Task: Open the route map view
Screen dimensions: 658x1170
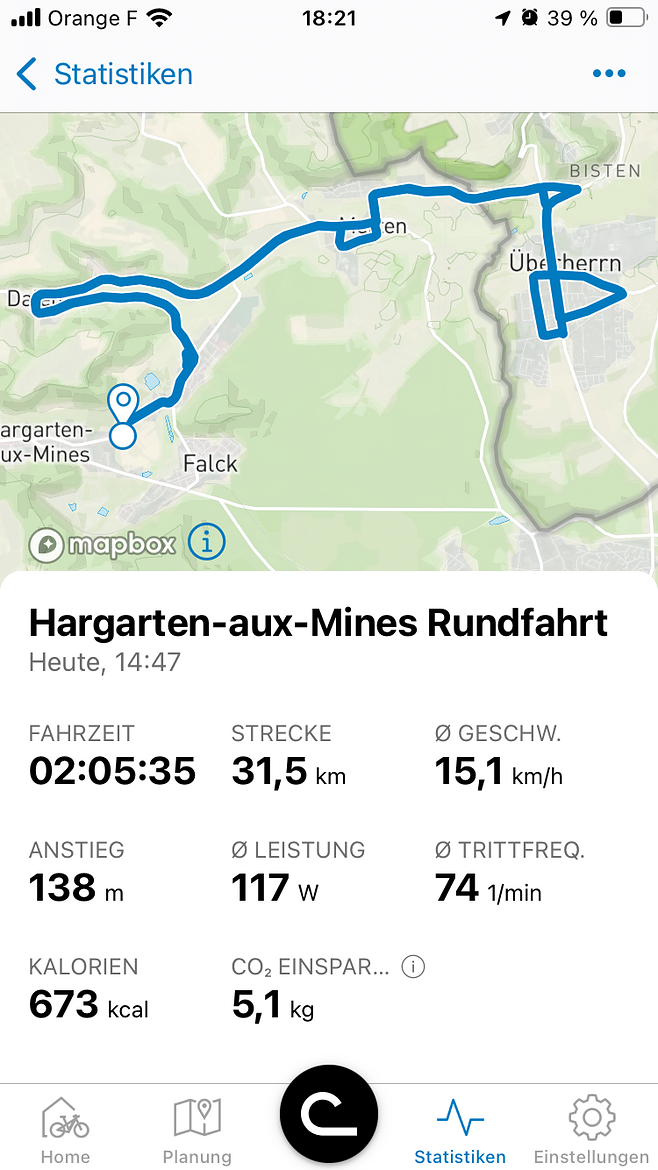Action: tap(329, 342)
